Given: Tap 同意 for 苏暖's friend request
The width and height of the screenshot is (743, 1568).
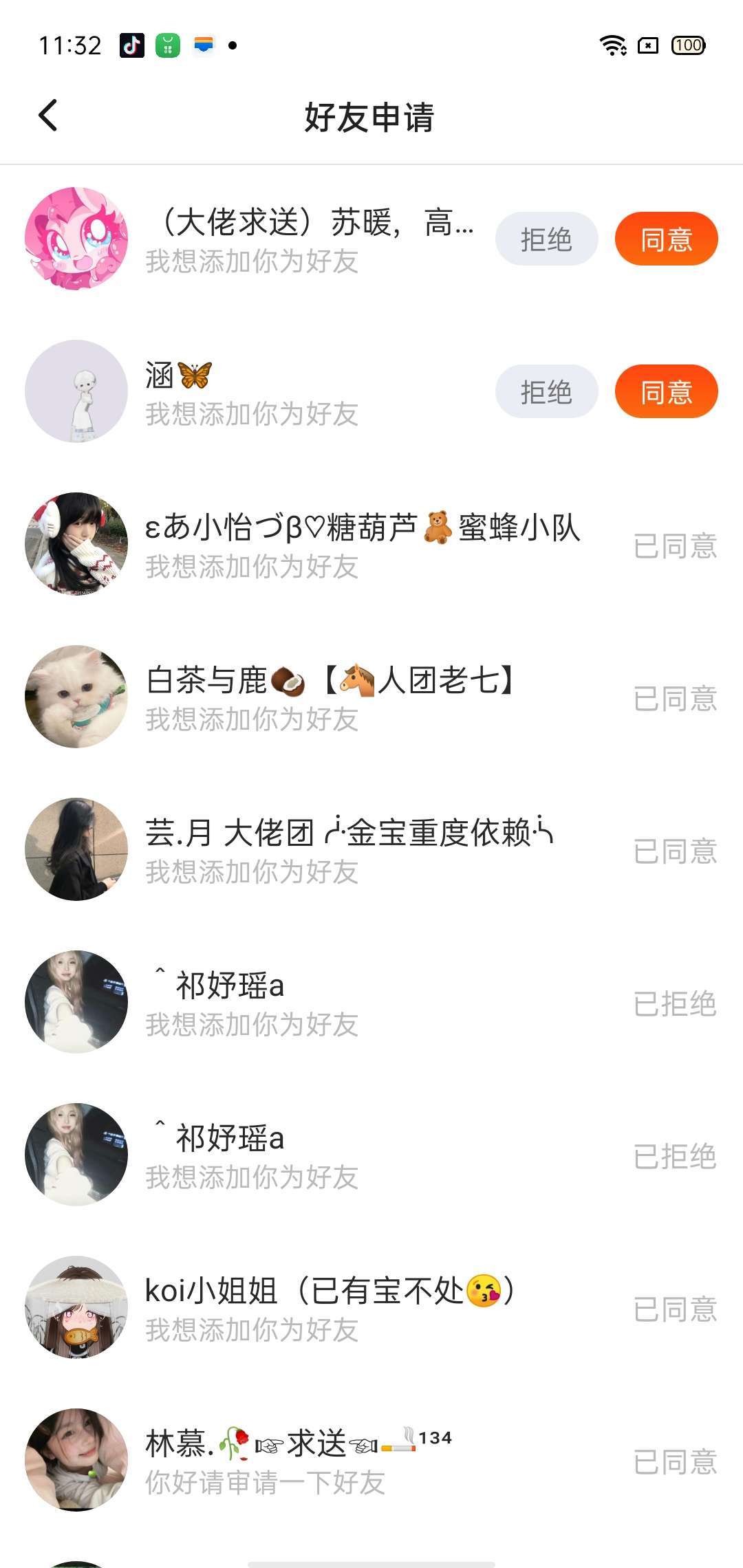Looking at the screenshot, I should (666, 239).
